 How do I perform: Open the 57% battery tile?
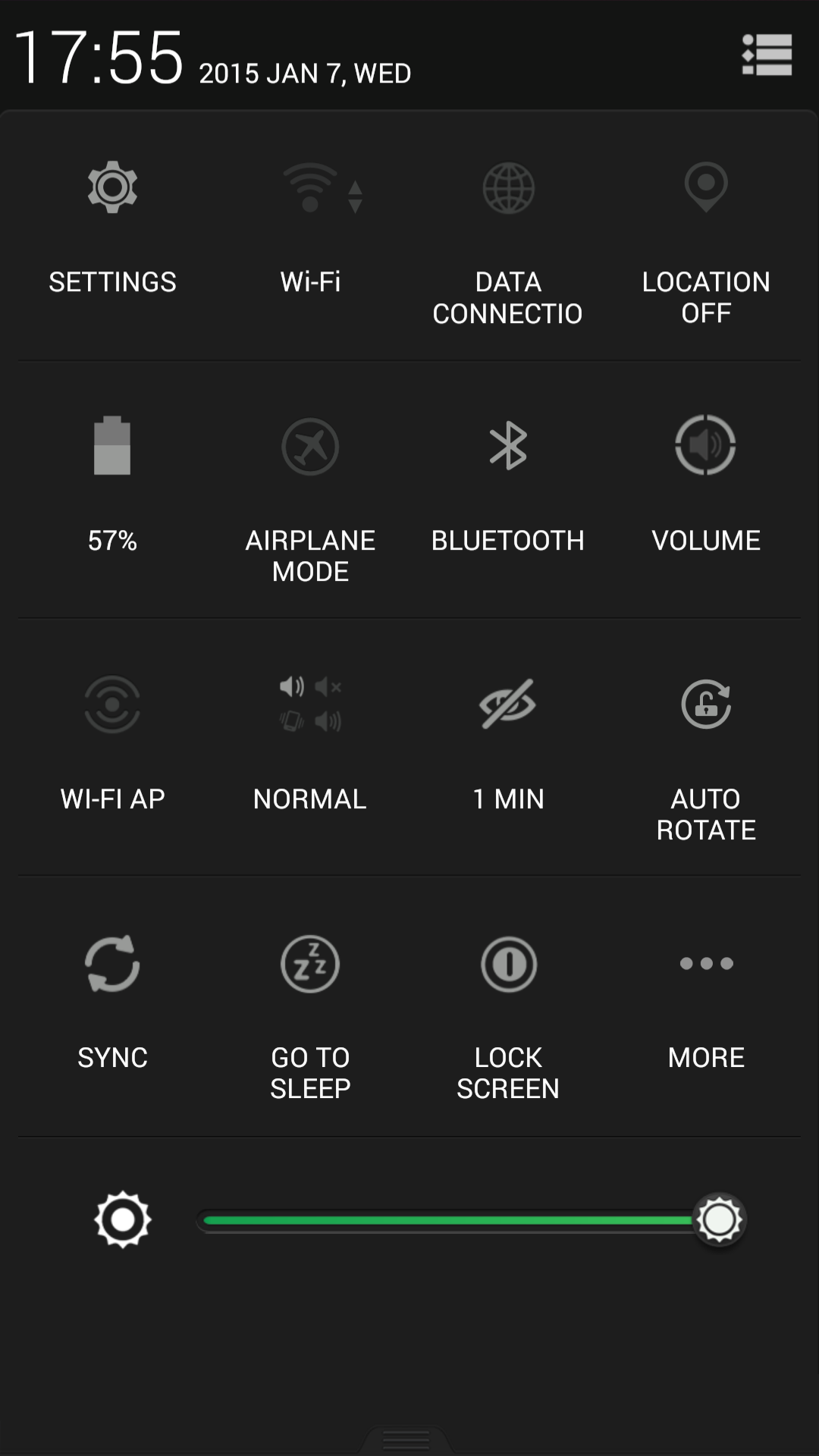click(x=112, y=485)
